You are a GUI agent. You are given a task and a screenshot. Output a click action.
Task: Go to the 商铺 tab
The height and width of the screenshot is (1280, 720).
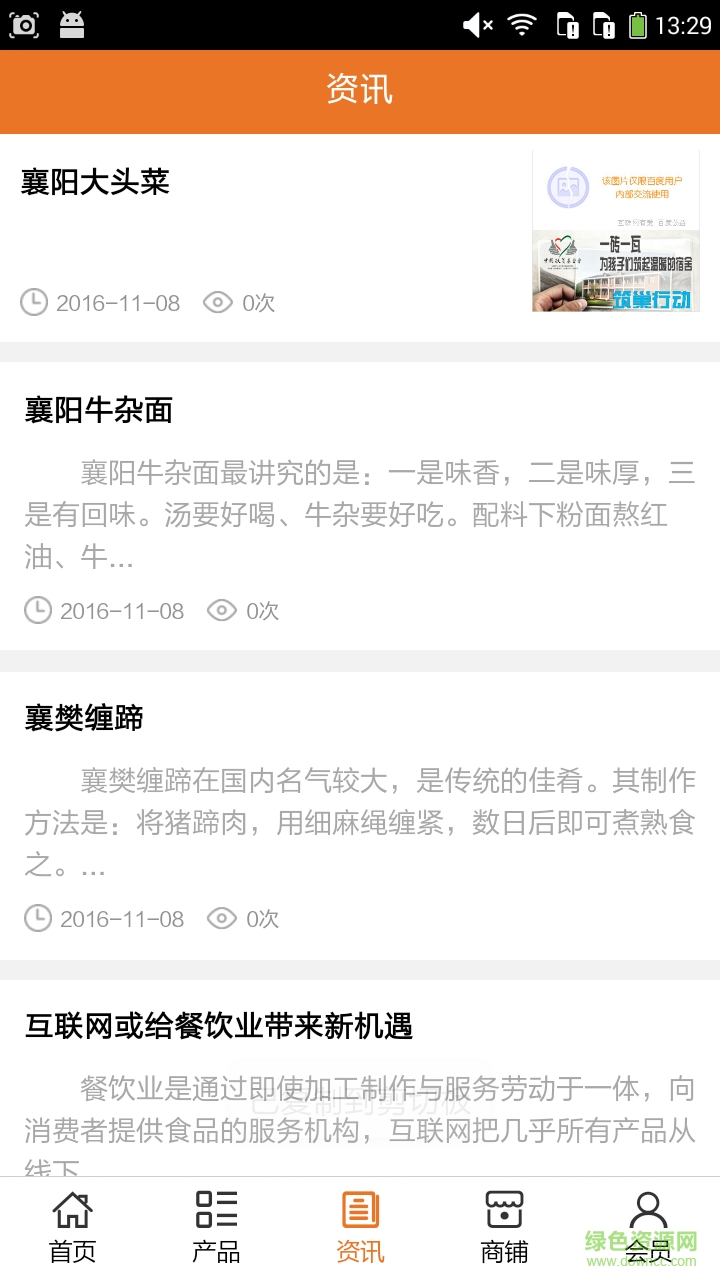pos(504,1227)
